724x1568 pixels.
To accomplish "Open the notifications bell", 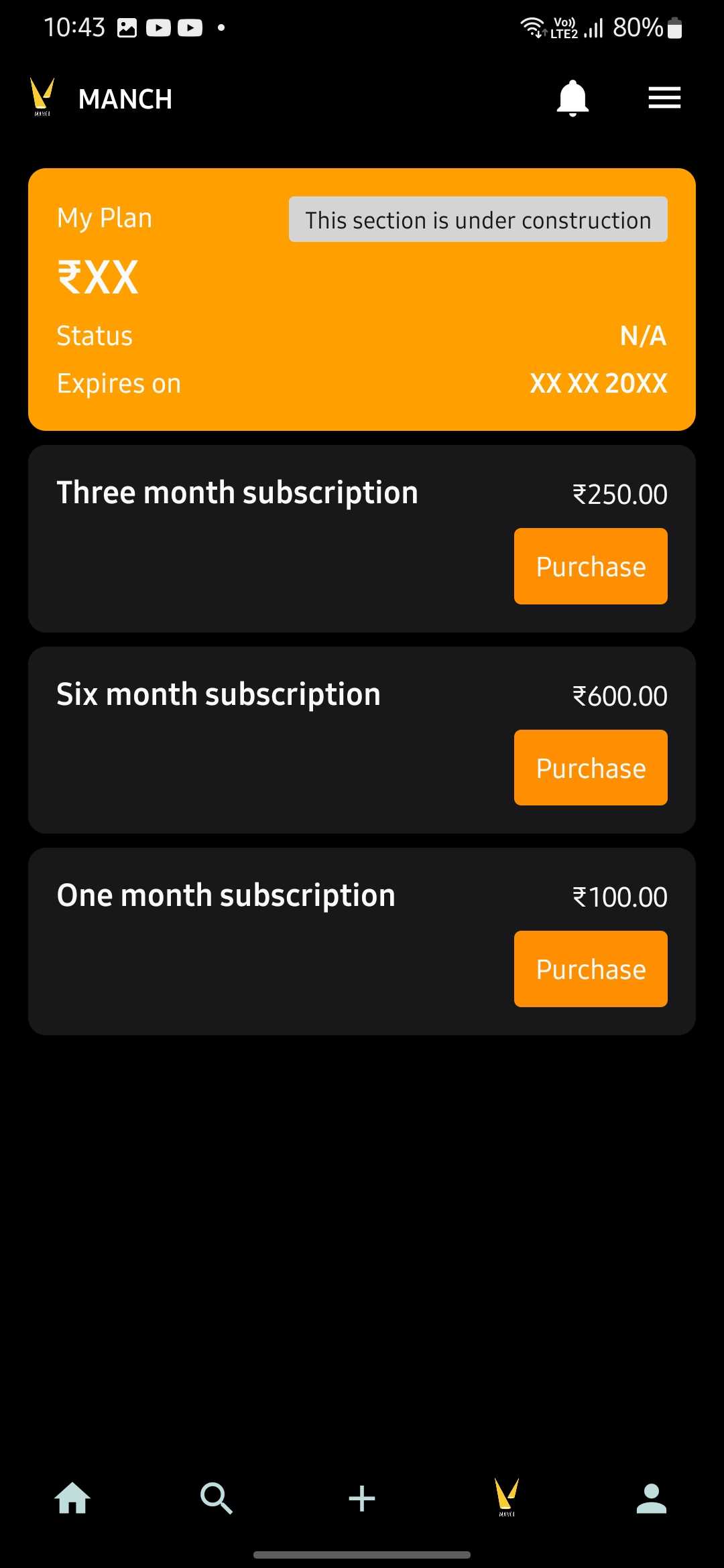I will point(572,98).
